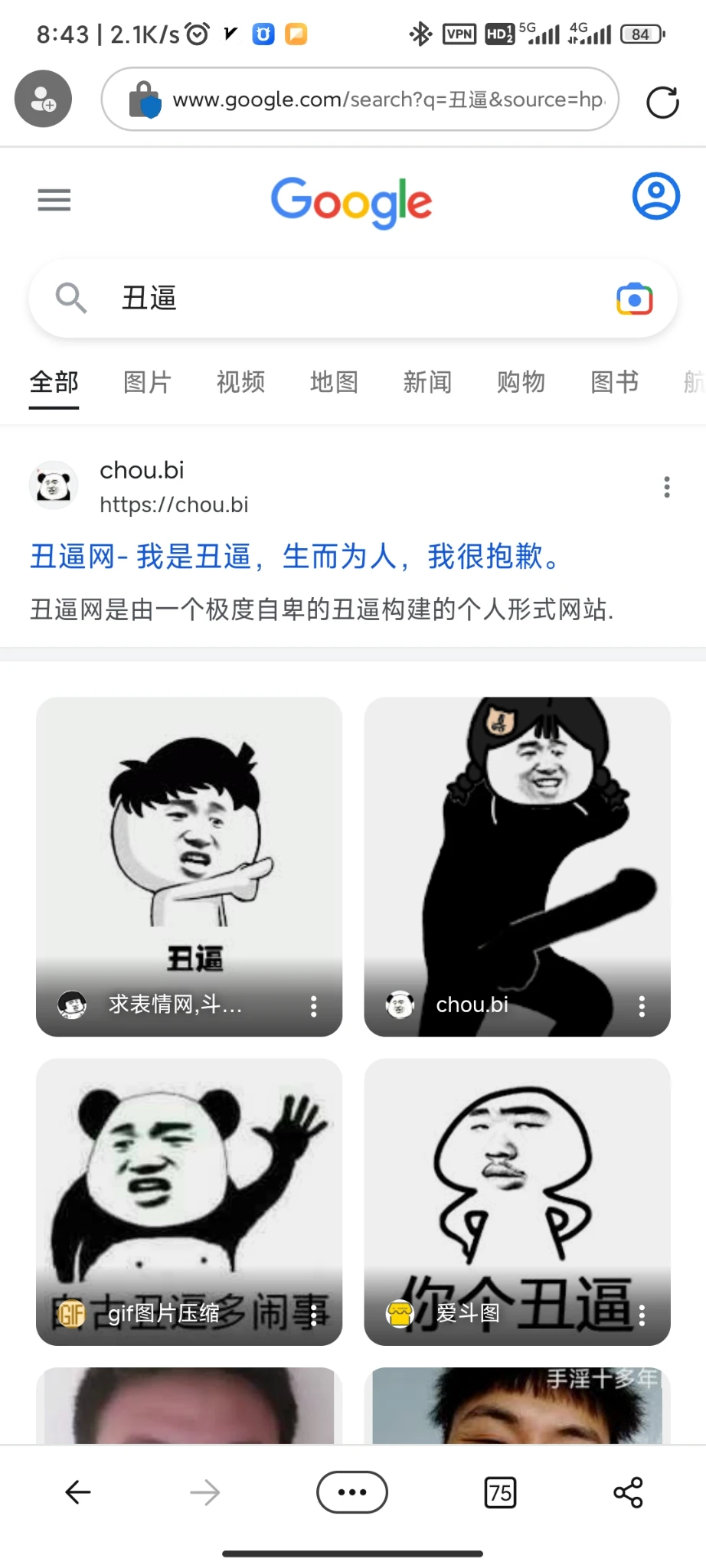
Task: Open the 丑逼网 search result link
Action: coord(295,557)
